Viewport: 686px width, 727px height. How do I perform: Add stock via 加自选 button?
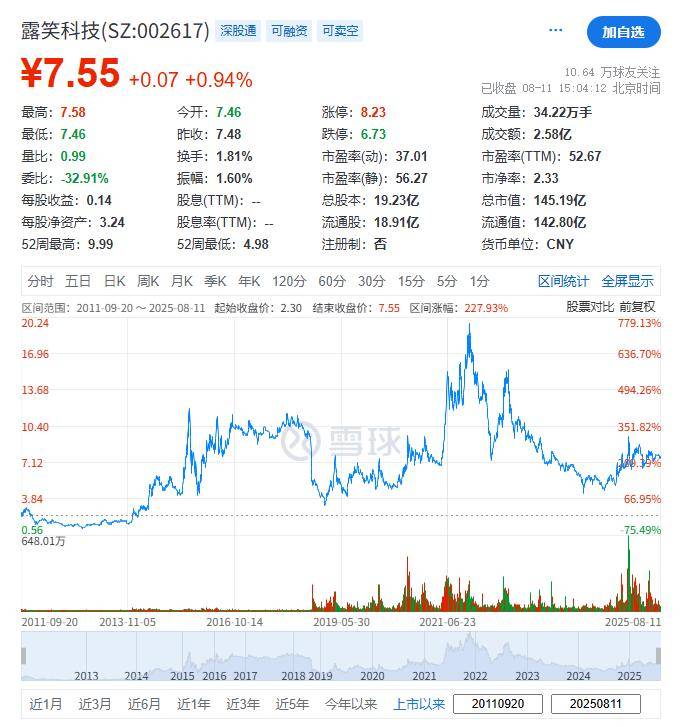(x=623, y=32)
